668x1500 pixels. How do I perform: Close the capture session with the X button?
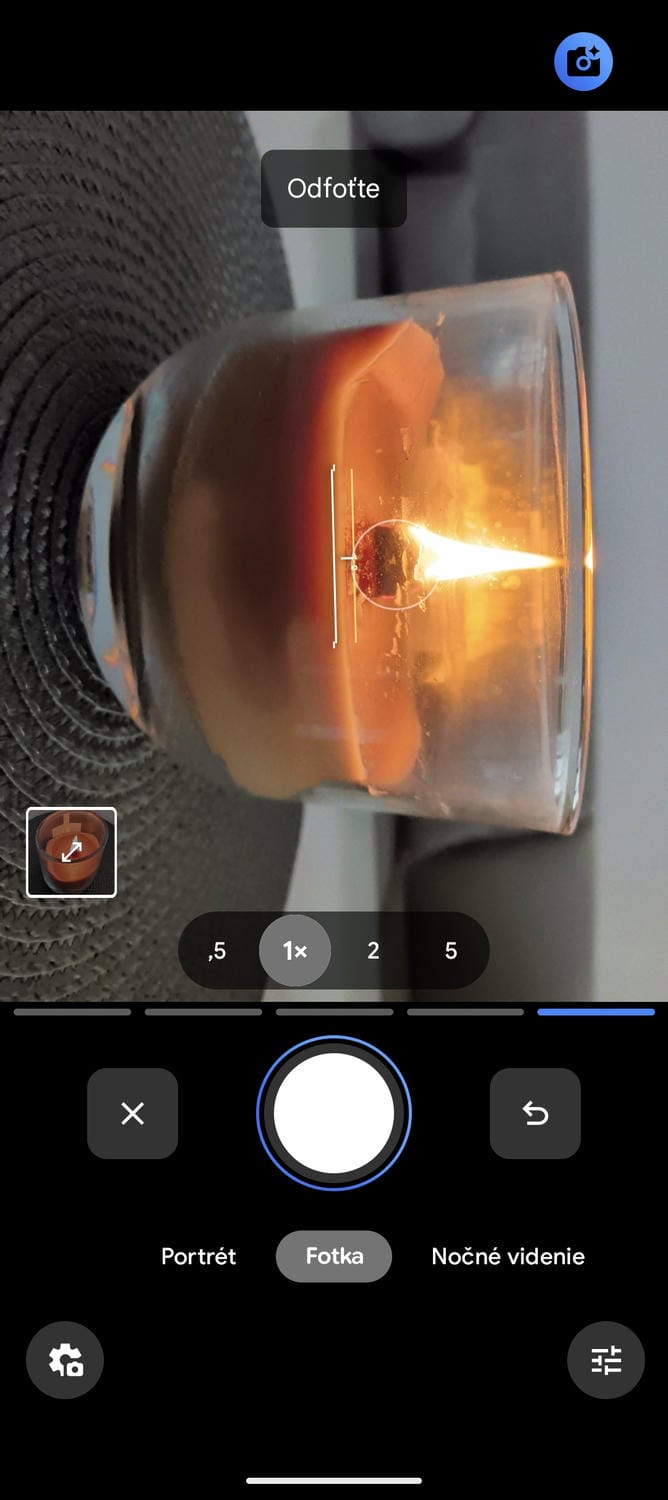[132, 1113]
